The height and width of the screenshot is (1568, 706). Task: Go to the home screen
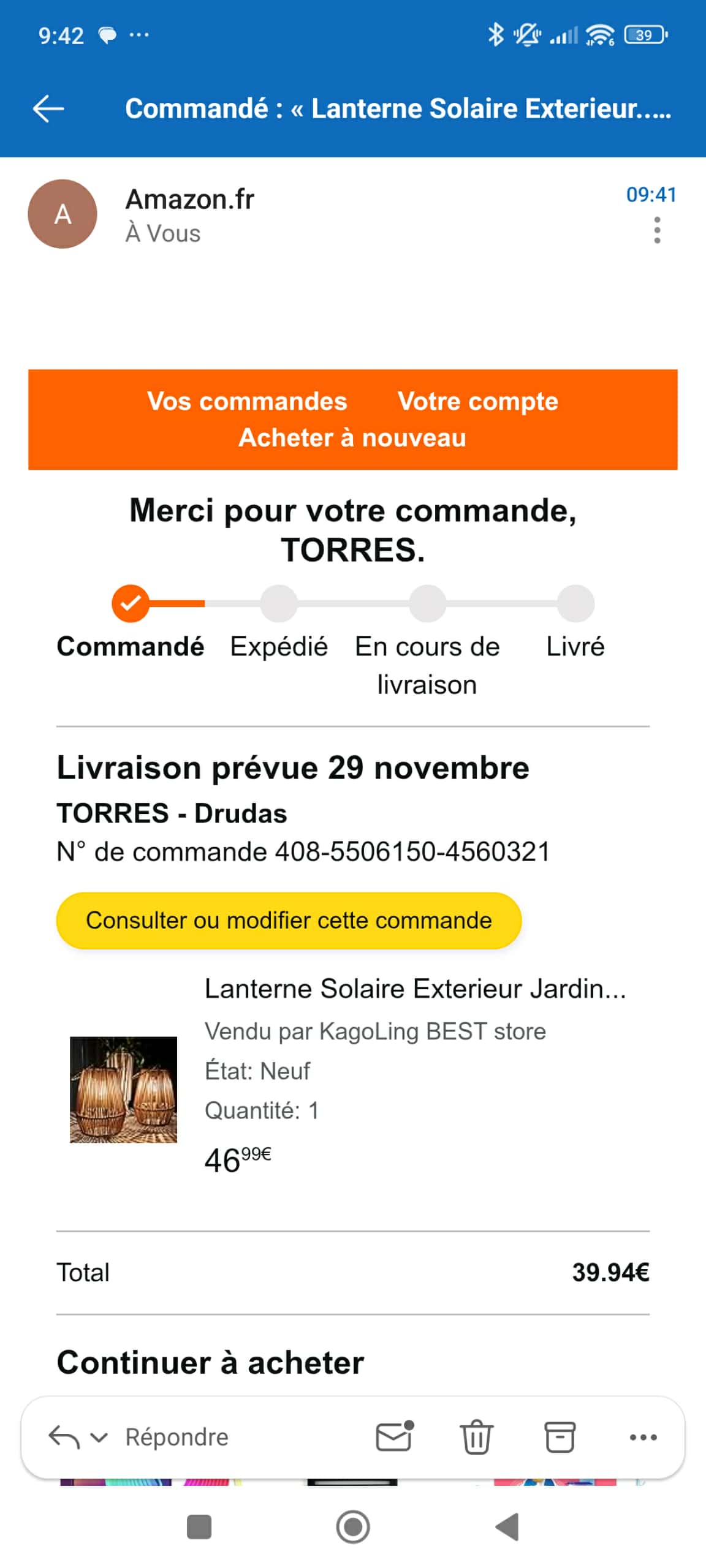pos(353,1526)
